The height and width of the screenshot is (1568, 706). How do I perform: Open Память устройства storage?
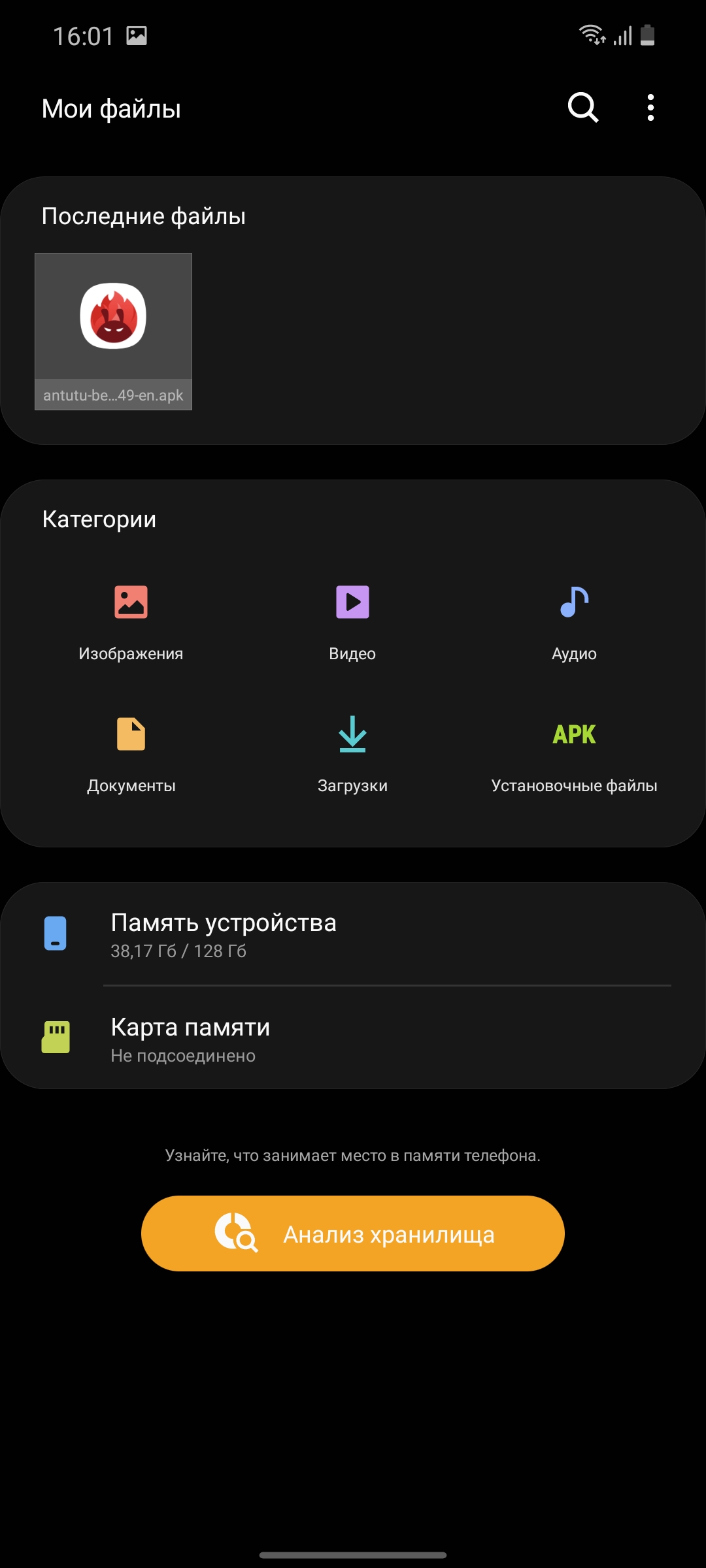pyautogui.click(x=353, y=934)
